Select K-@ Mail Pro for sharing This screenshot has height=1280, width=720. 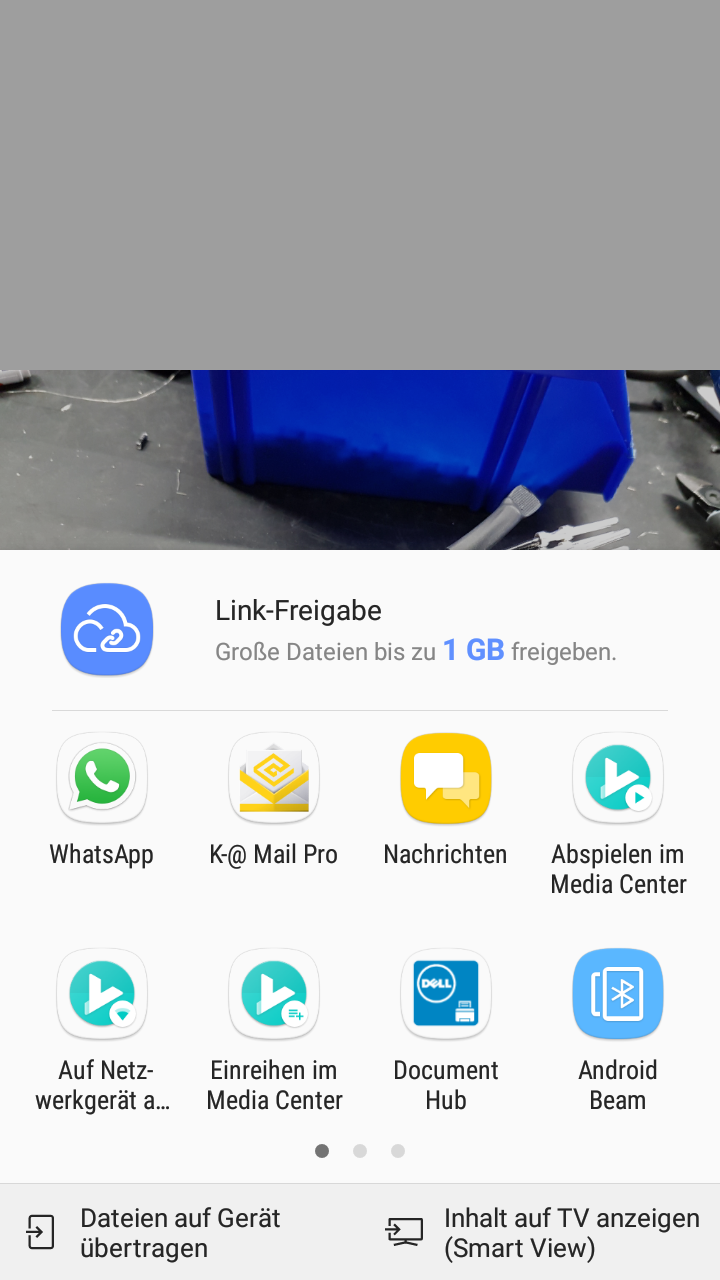coord(274,800)
